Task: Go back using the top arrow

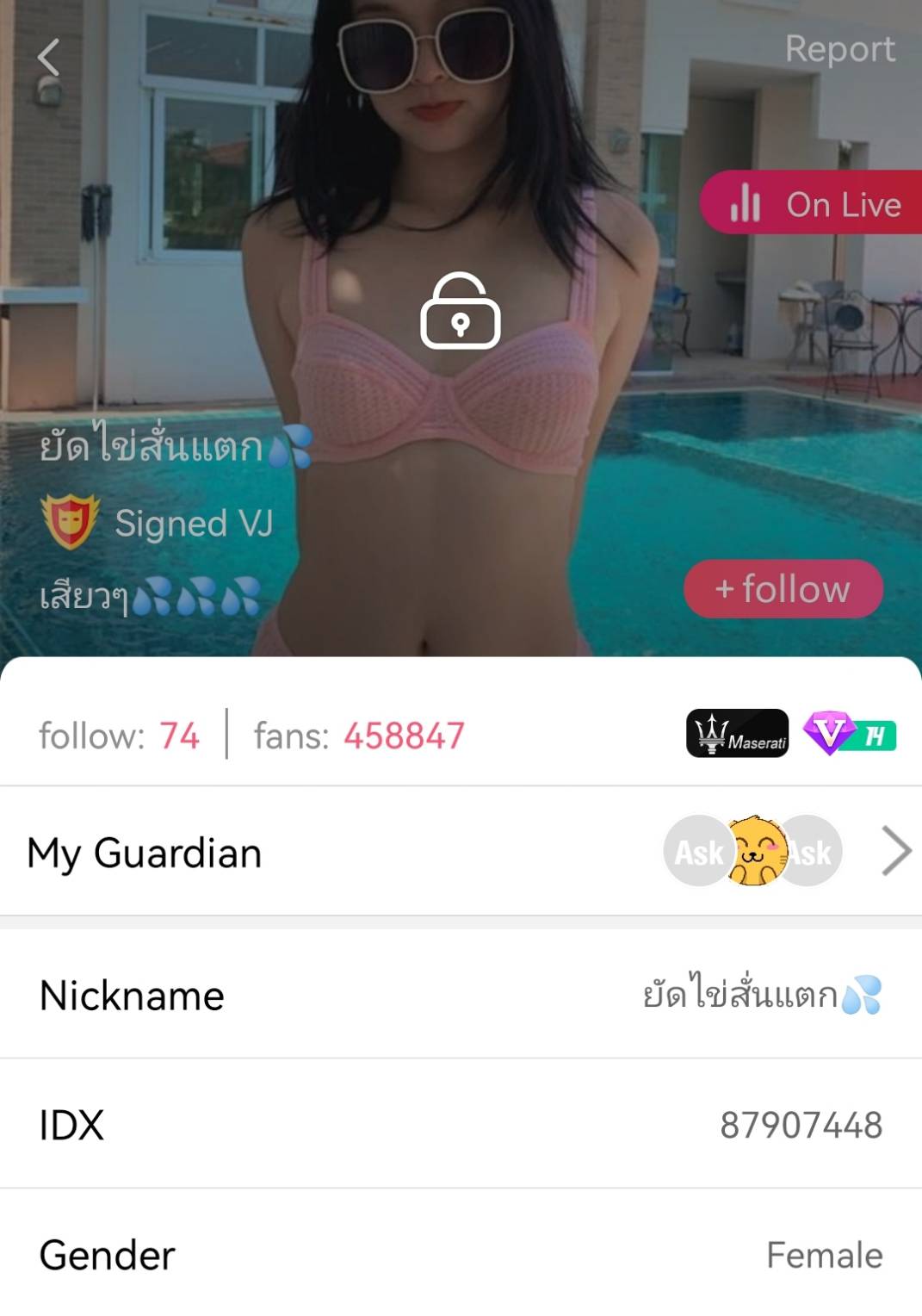Action: tap(48, 58)
